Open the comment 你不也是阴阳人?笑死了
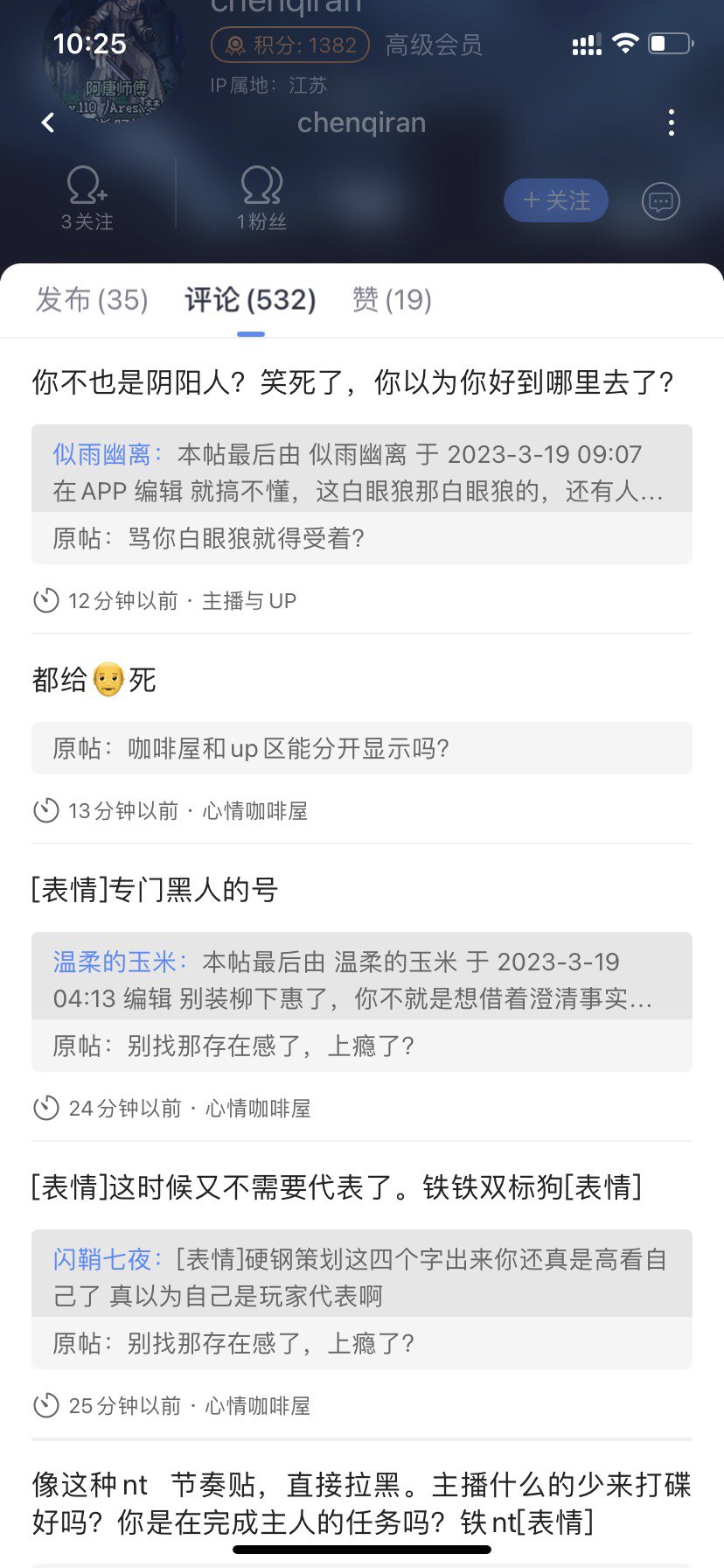The height and width of the screenshot is (1568, 724). (353, 382)
